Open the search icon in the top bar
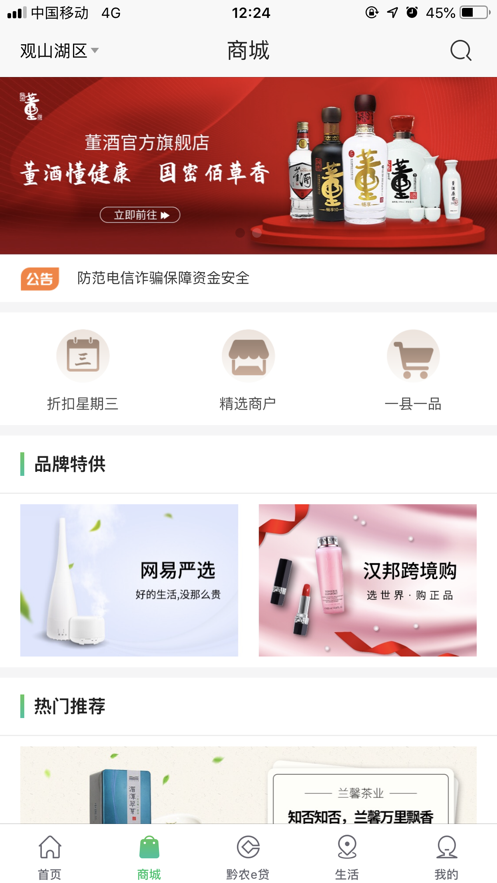The image size is (497, 883). click(x=460, y=51)
